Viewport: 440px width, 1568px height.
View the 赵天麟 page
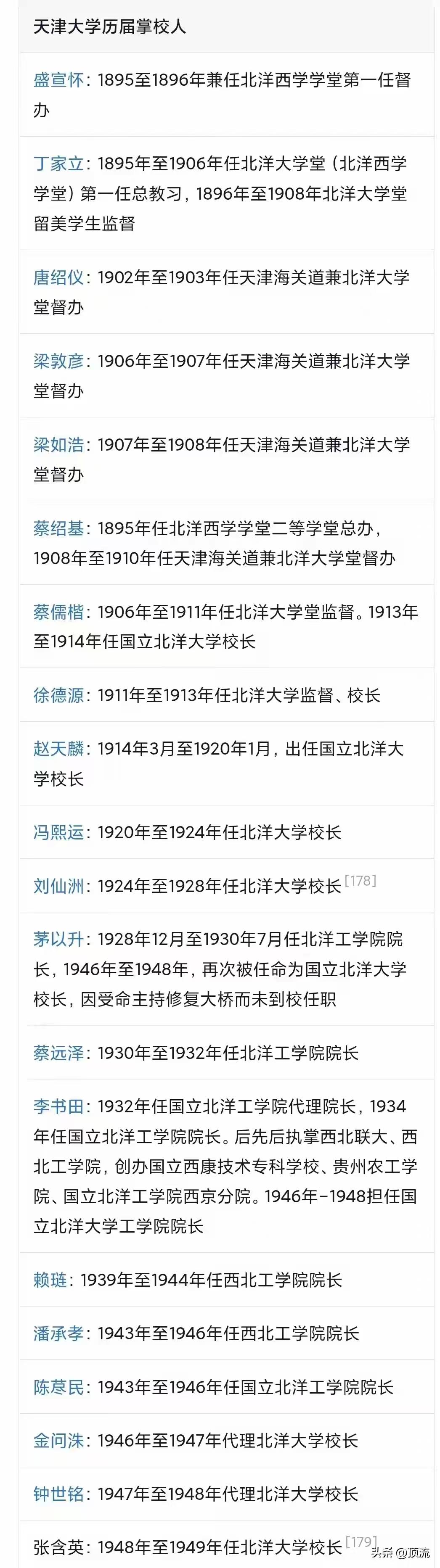pos(58,749)
